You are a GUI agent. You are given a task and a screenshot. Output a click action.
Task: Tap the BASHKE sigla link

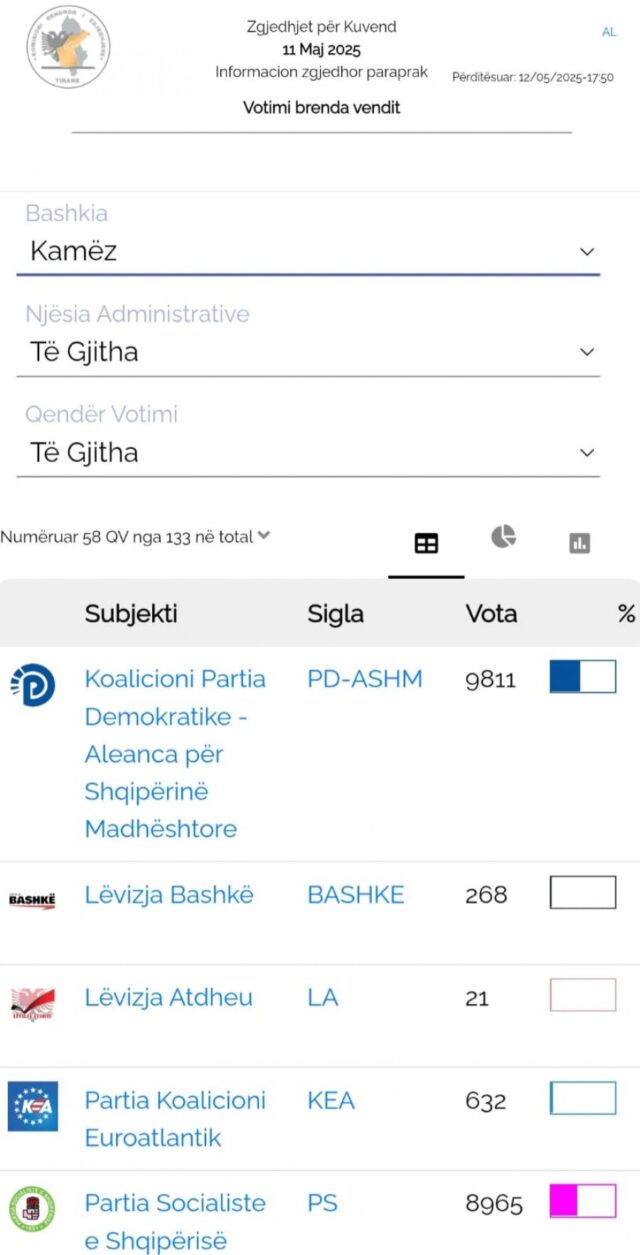(x=356, y=895)
